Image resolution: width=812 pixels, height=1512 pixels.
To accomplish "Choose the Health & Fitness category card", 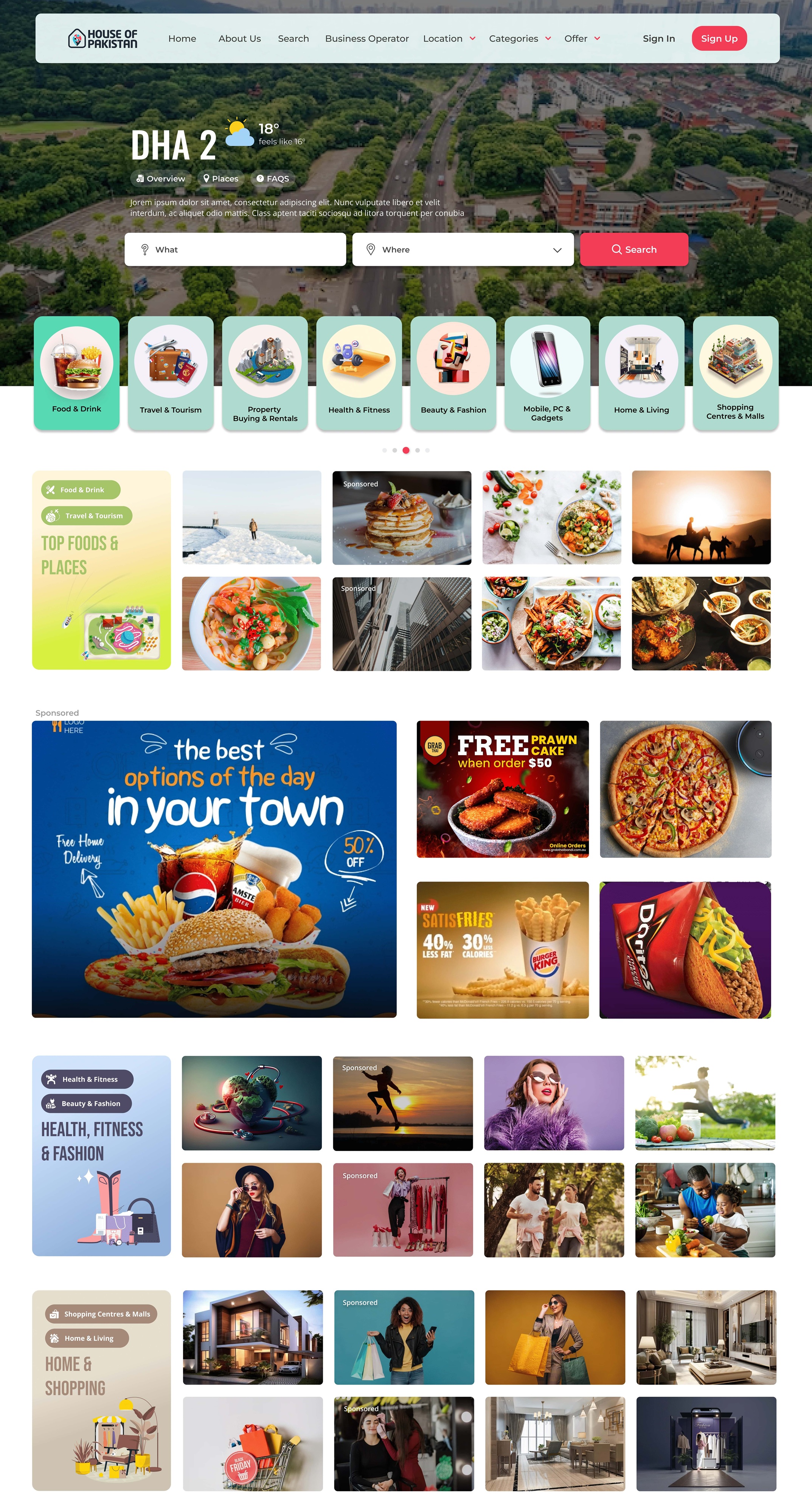I will tap(359, 373).
